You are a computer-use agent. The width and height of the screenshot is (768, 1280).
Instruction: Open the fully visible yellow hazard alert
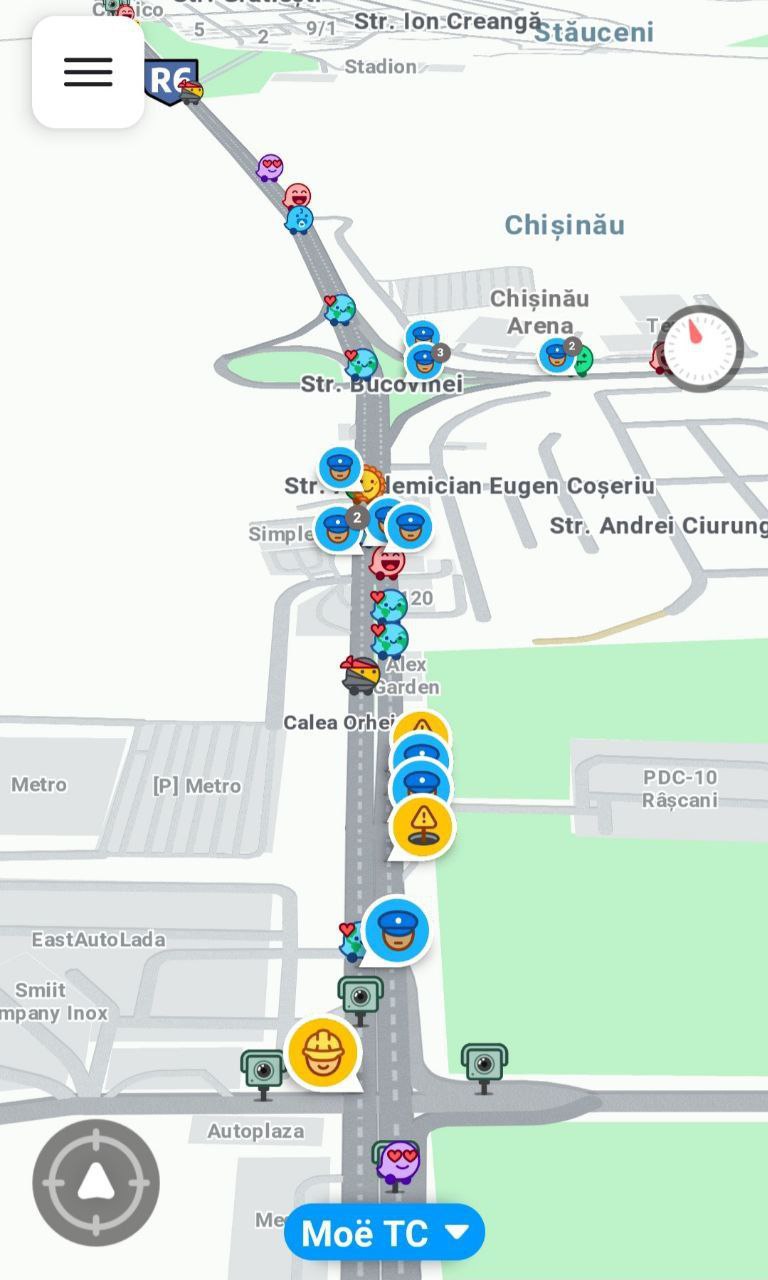pos(422,826)
